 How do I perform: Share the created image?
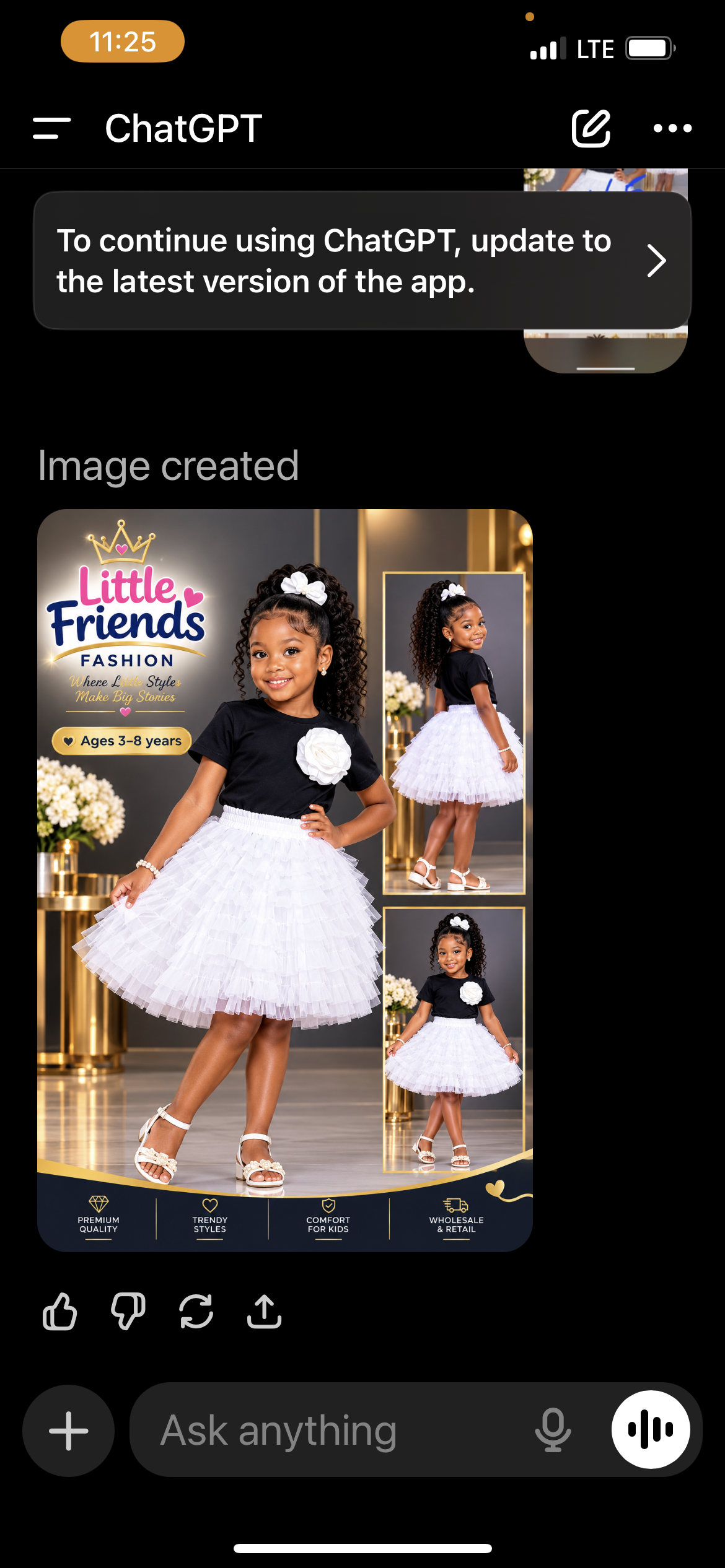click(x=265, y=1311)
